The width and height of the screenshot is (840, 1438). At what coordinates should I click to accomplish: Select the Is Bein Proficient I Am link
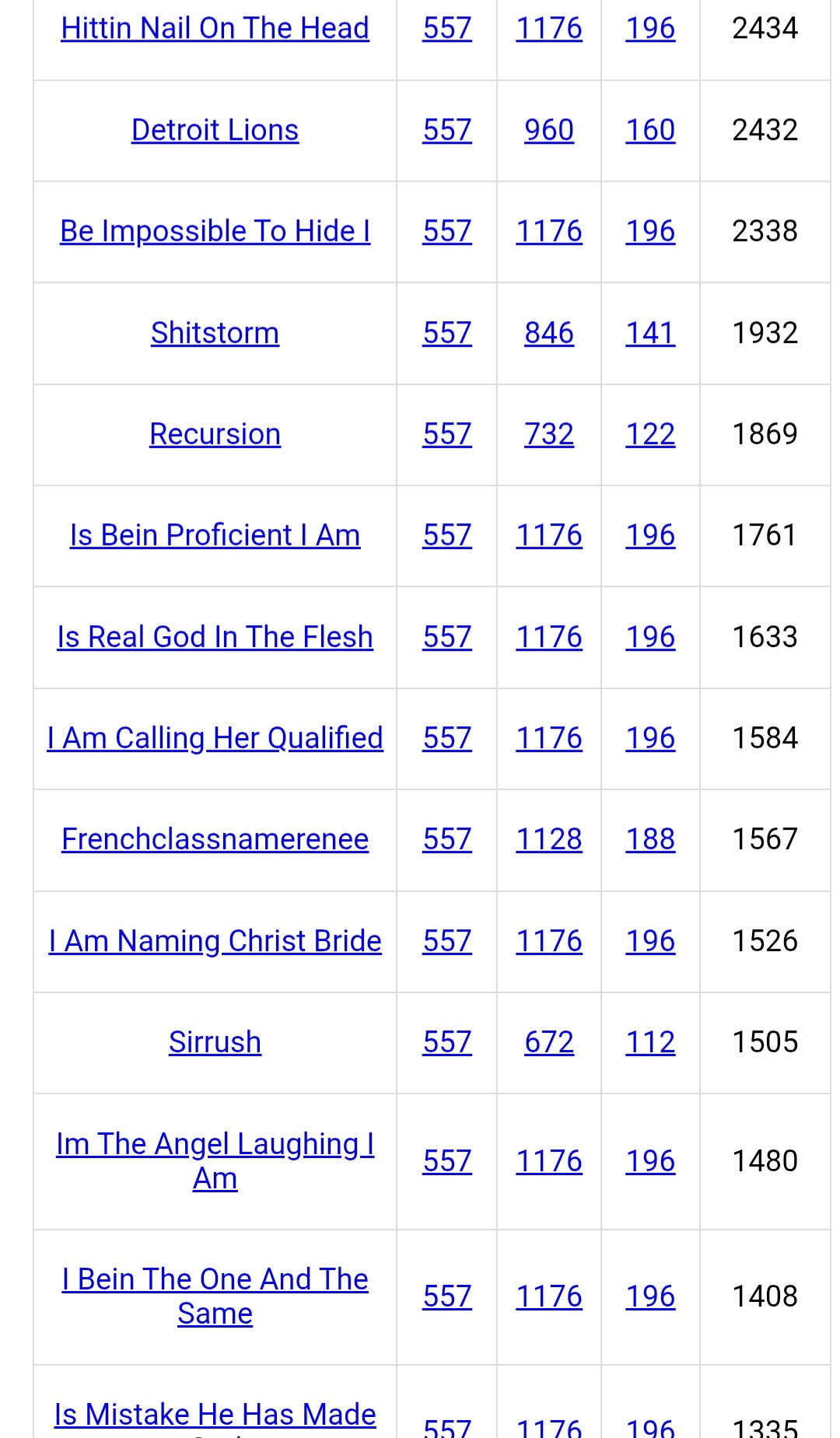point(215,535)
